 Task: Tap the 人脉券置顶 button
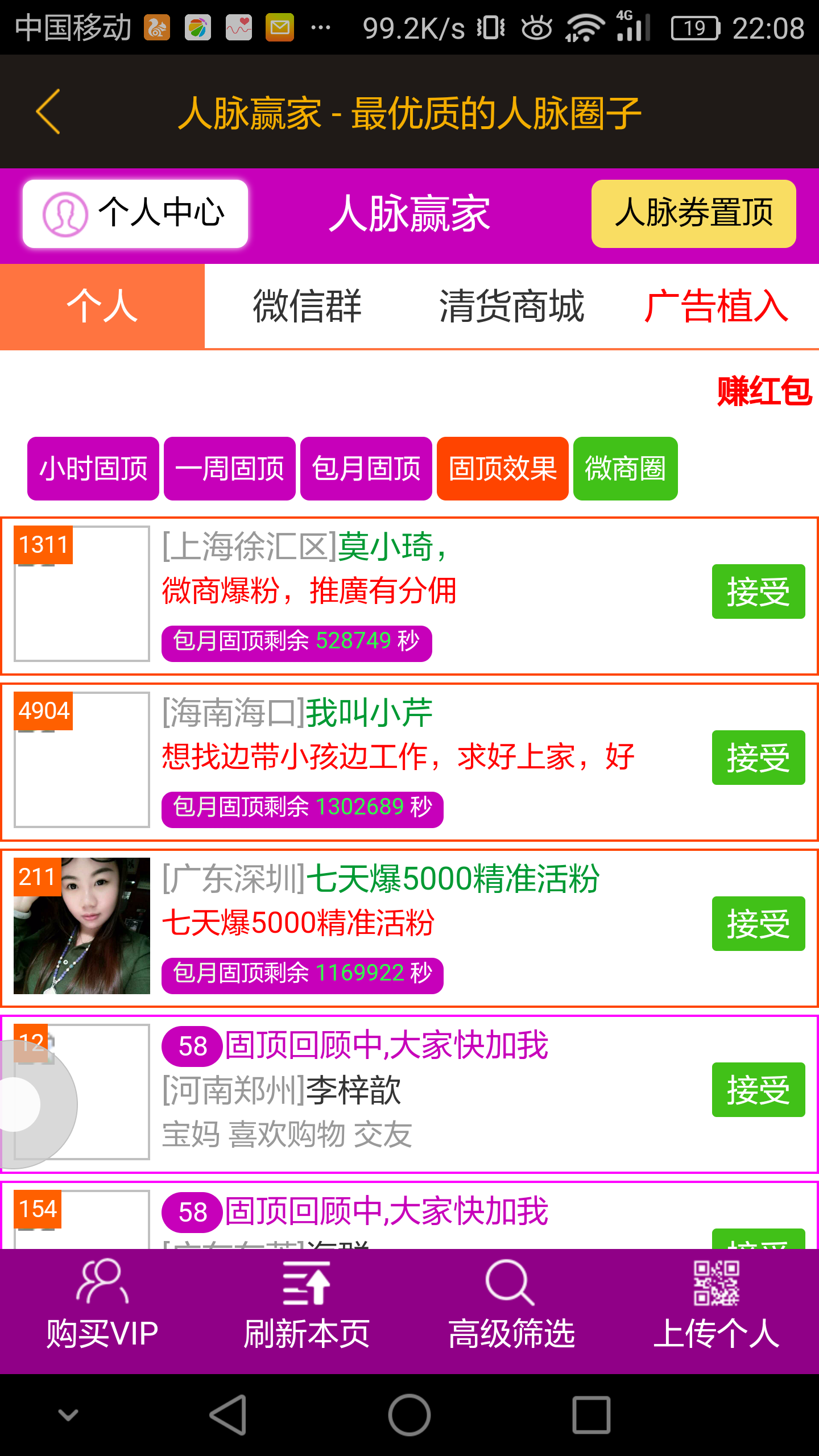(x=693, y=214)
